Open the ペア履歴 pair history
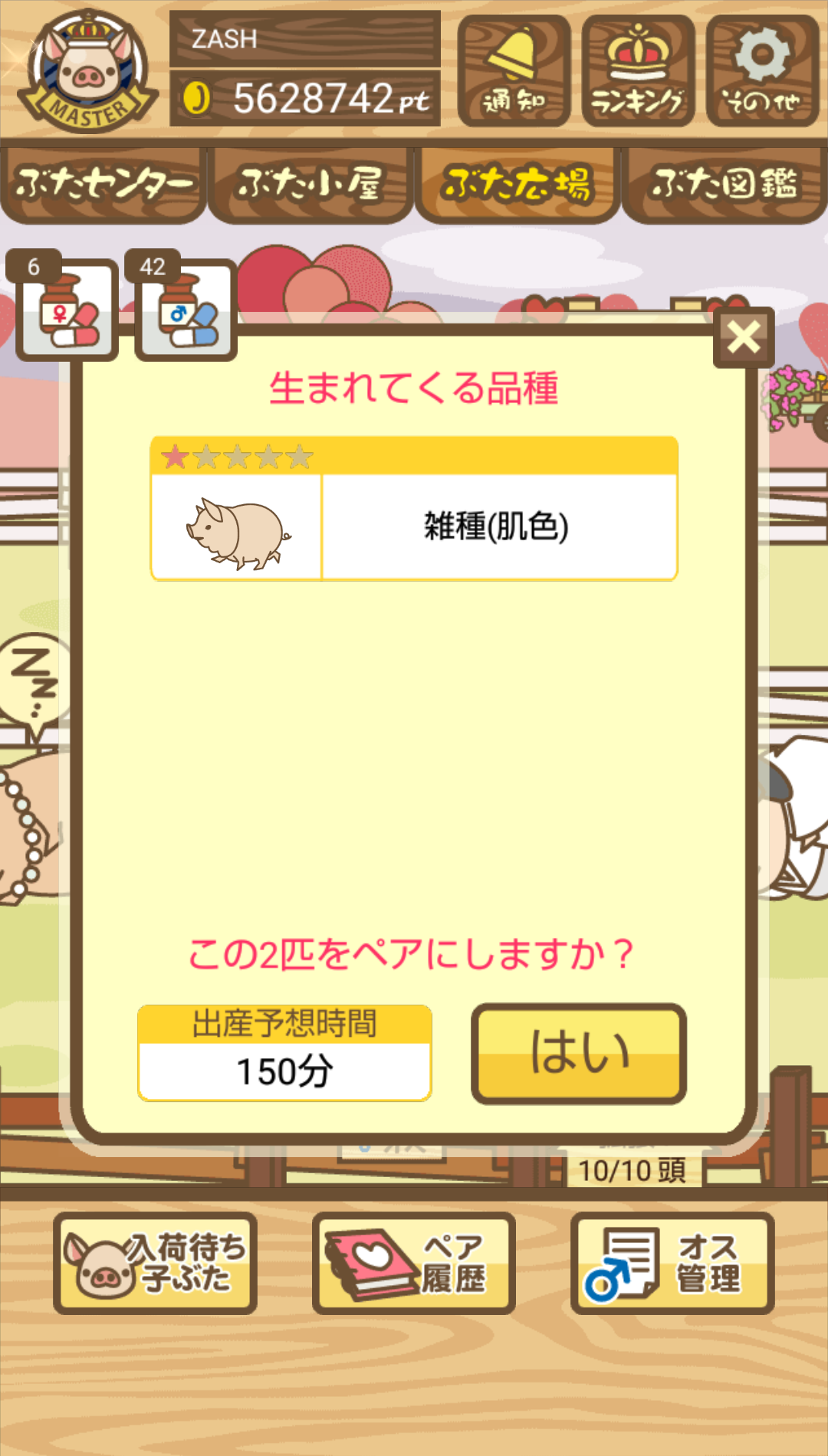 coord(414,1263)
